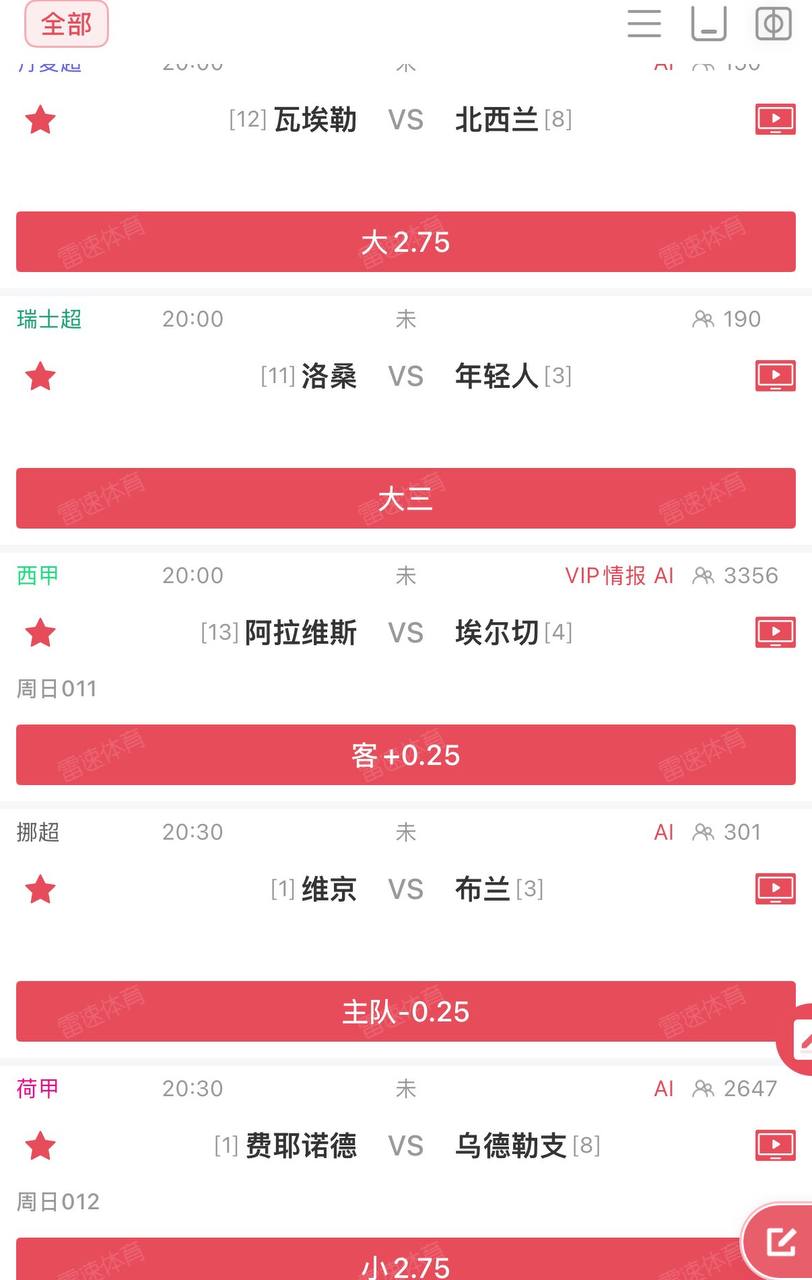Select the 全部 filter chip

pyautogui.click(x=66, y=24)
